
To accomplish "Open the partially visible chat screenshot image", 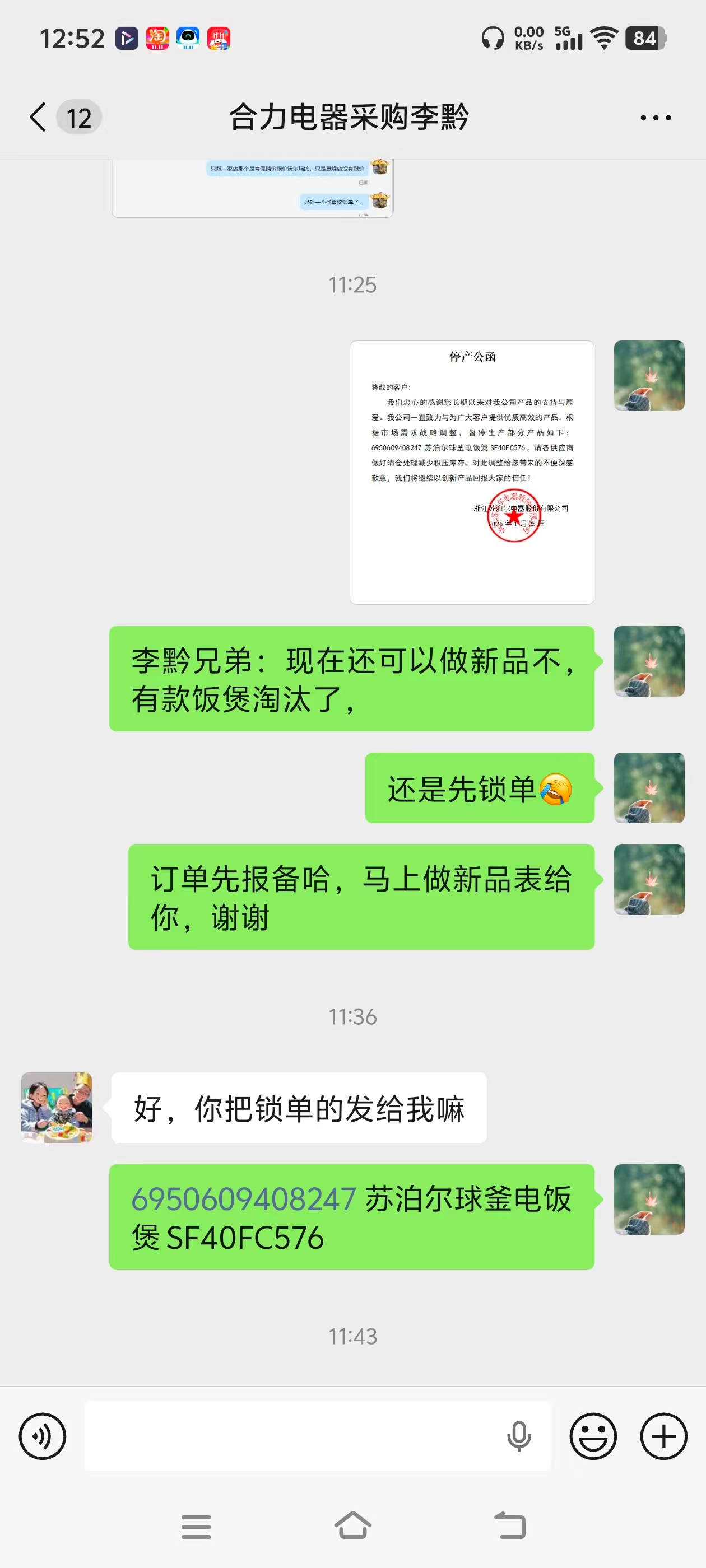I will (252, 188).
